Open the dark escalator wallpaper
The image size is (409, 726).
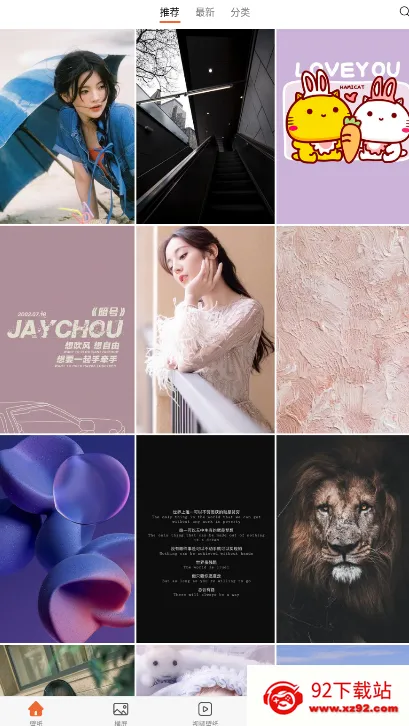(205, 126)
